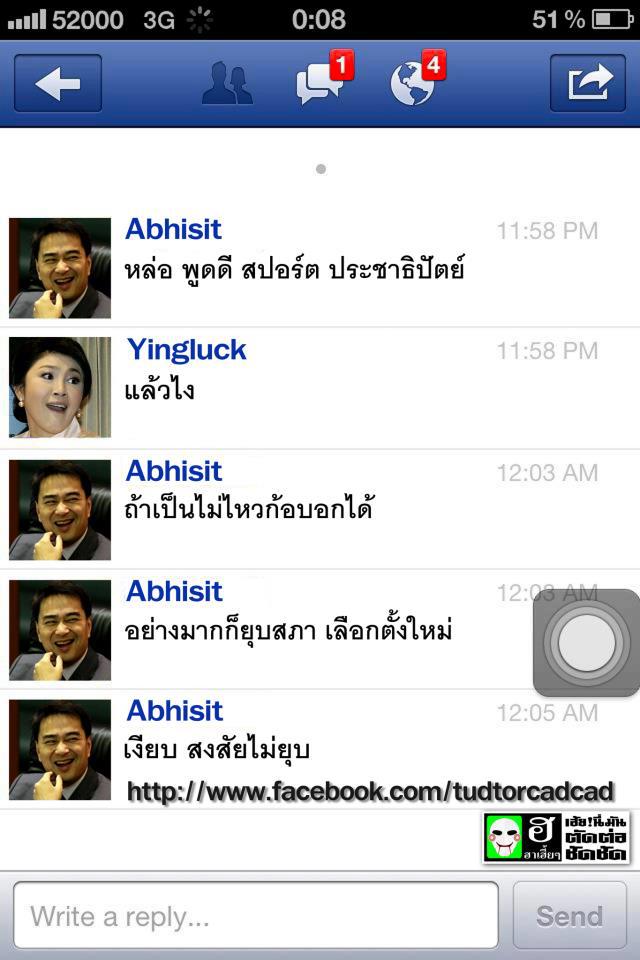Open the messages icon with one unread

point(321,84)
